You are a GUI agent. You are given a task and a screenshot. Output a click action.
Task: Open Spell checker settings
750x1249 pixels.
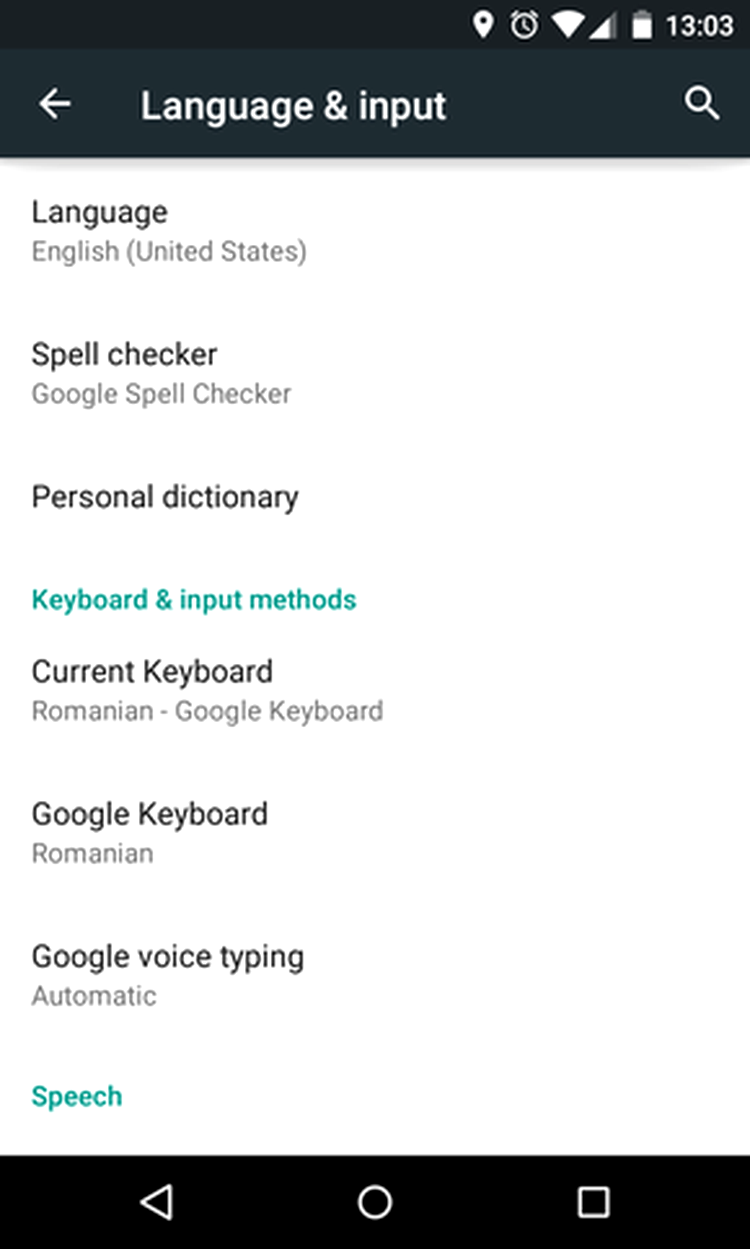pos(160,373)
